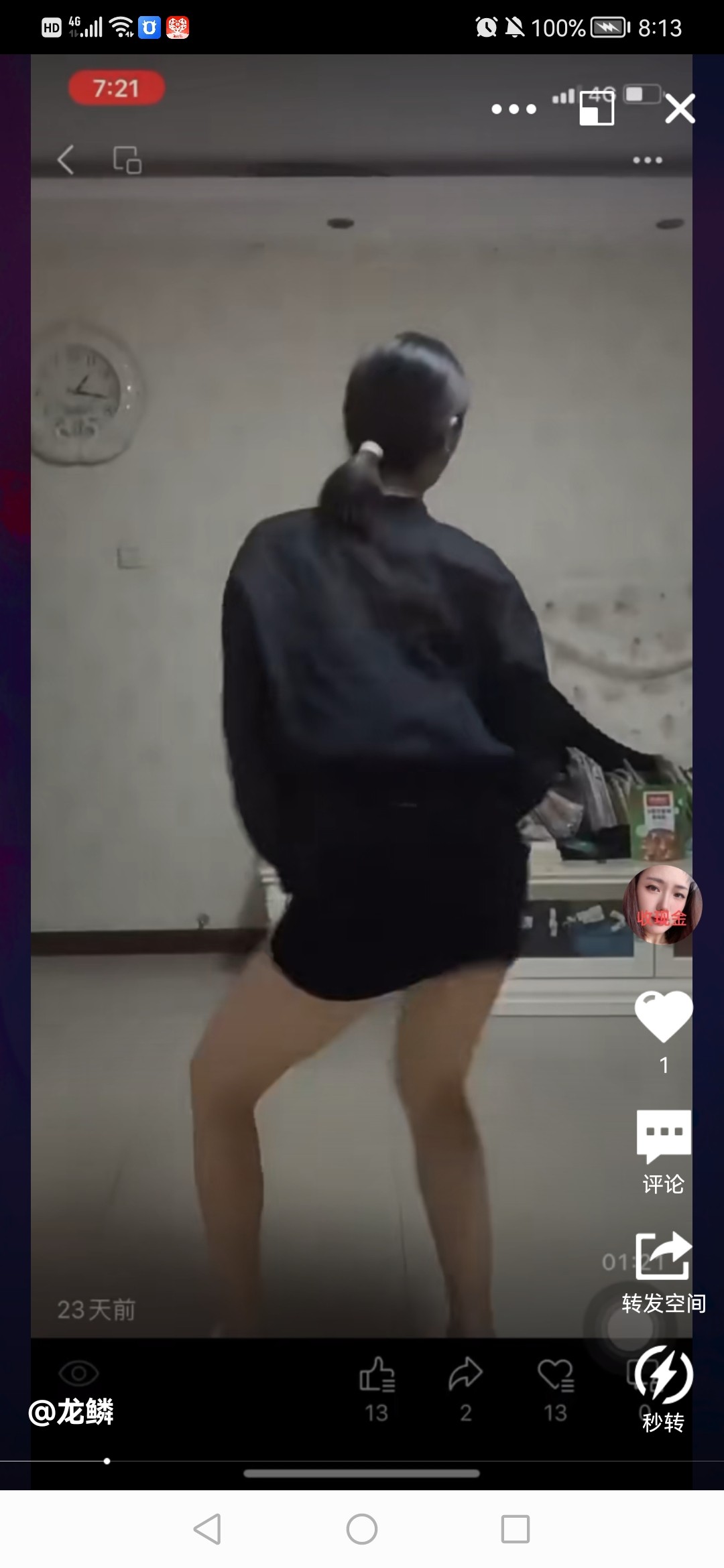Switch video to floating mini window

[x=597, y=109]
